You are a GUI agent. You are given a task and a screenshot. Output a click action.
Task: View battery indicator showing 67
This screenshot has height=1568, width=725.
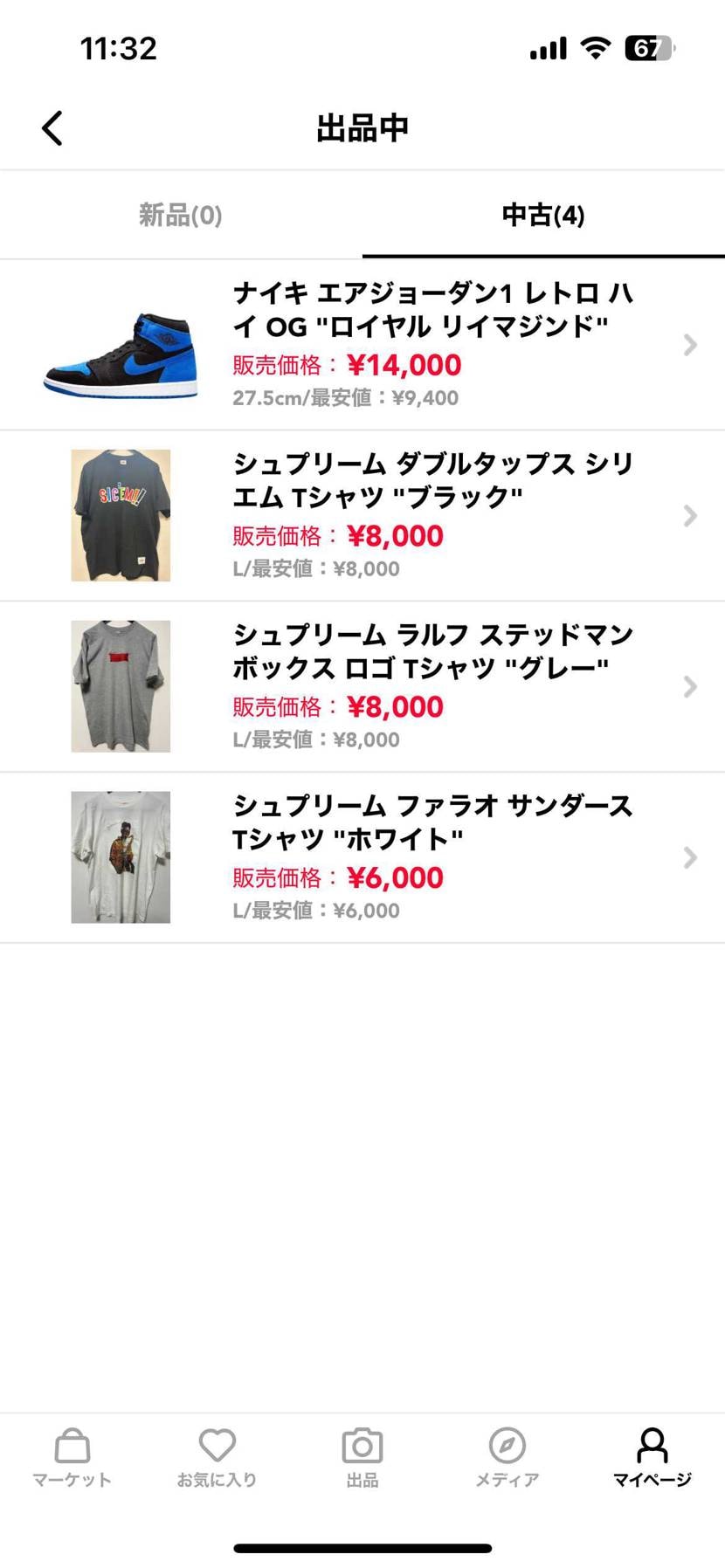point(647,48)
